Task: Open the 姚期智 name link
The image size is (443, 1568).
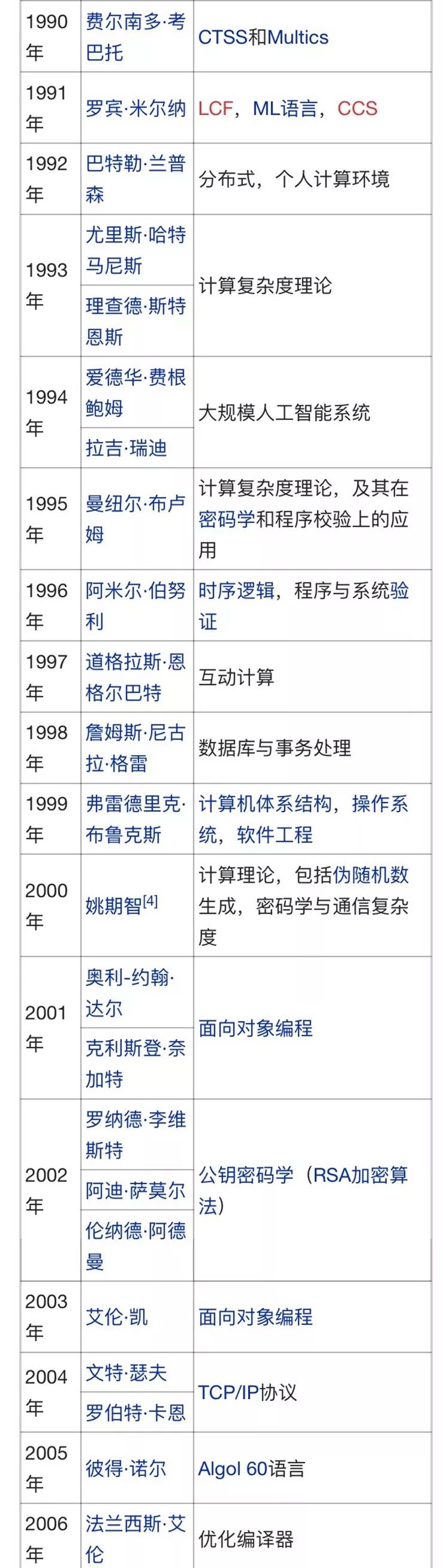Action: 113,906
